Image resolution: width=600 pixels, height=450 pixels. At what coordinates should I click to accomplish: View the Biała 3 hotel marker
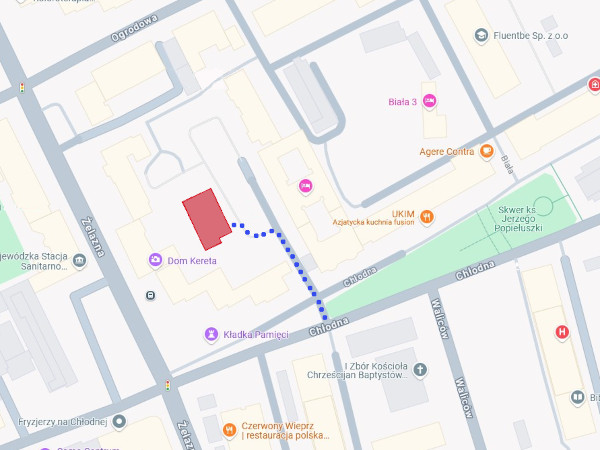click(x=429, y=101)
